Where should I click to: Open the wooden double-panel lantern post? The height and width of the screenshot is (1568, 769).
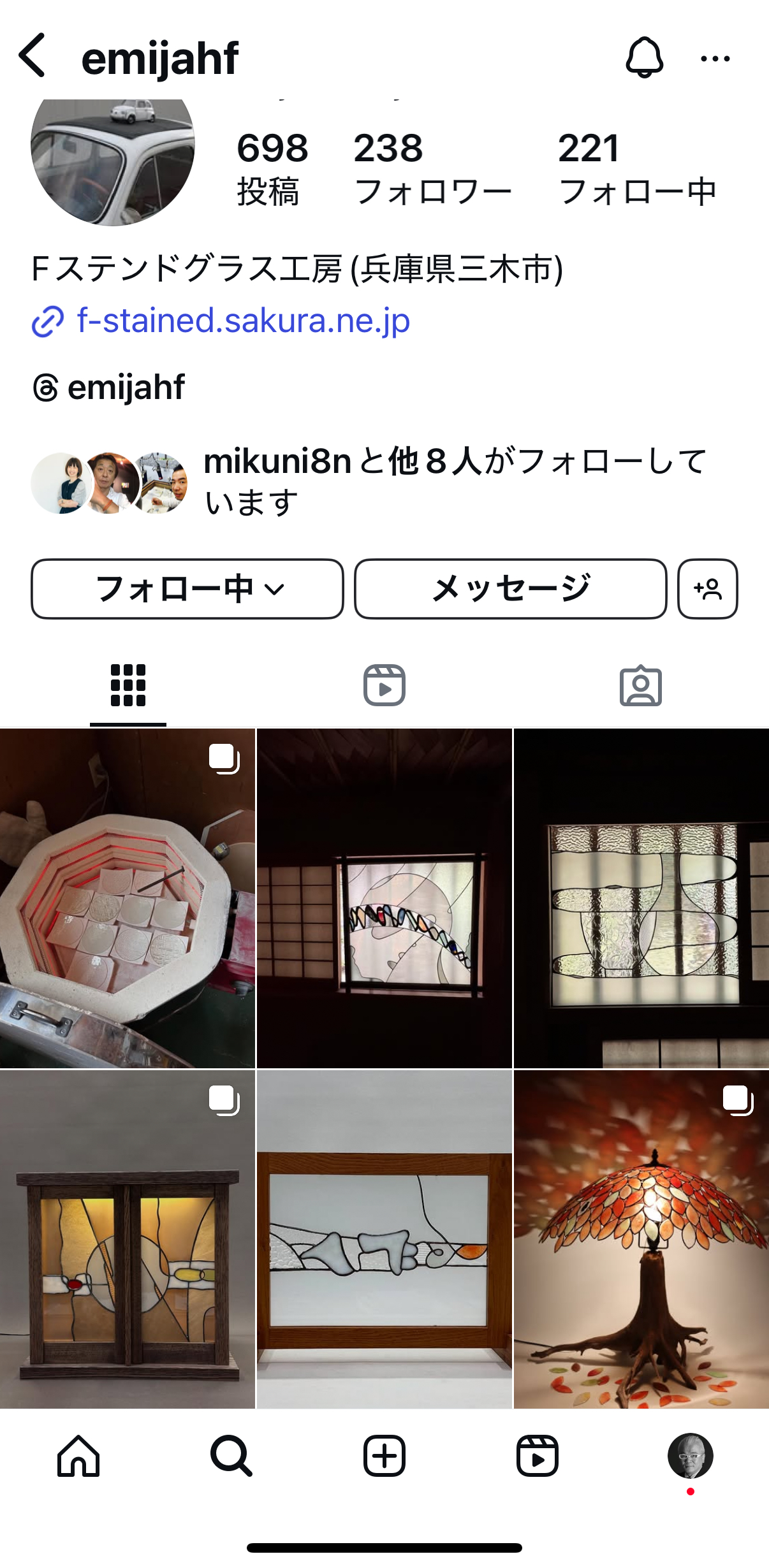[x=128, y=1239]
